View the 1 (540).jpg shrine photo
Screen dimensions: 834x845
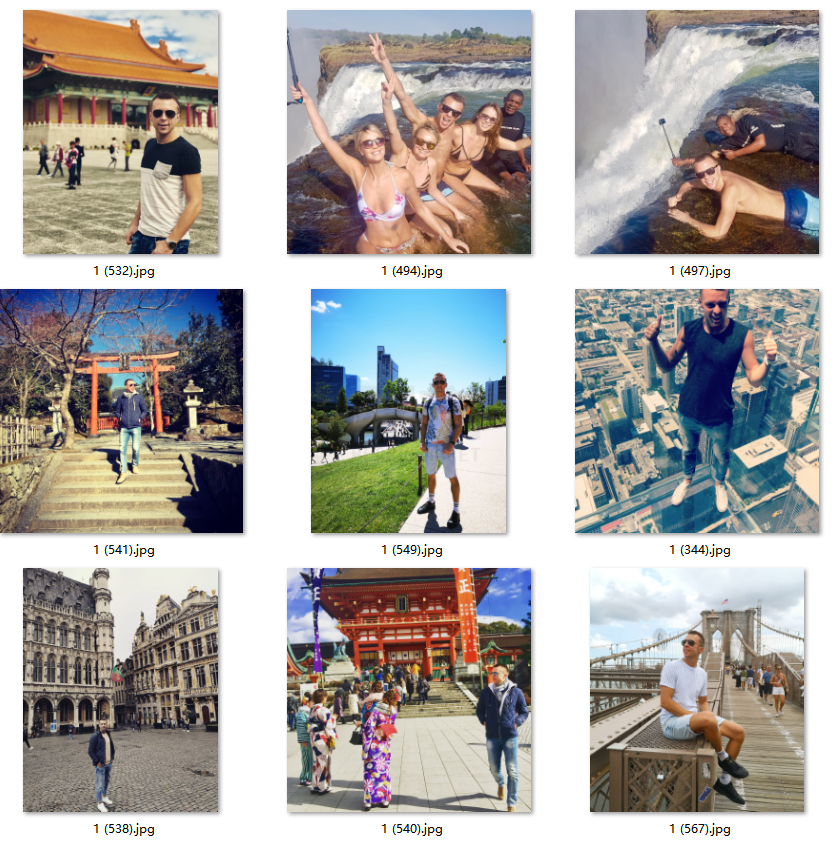click(x=409, y=690)
